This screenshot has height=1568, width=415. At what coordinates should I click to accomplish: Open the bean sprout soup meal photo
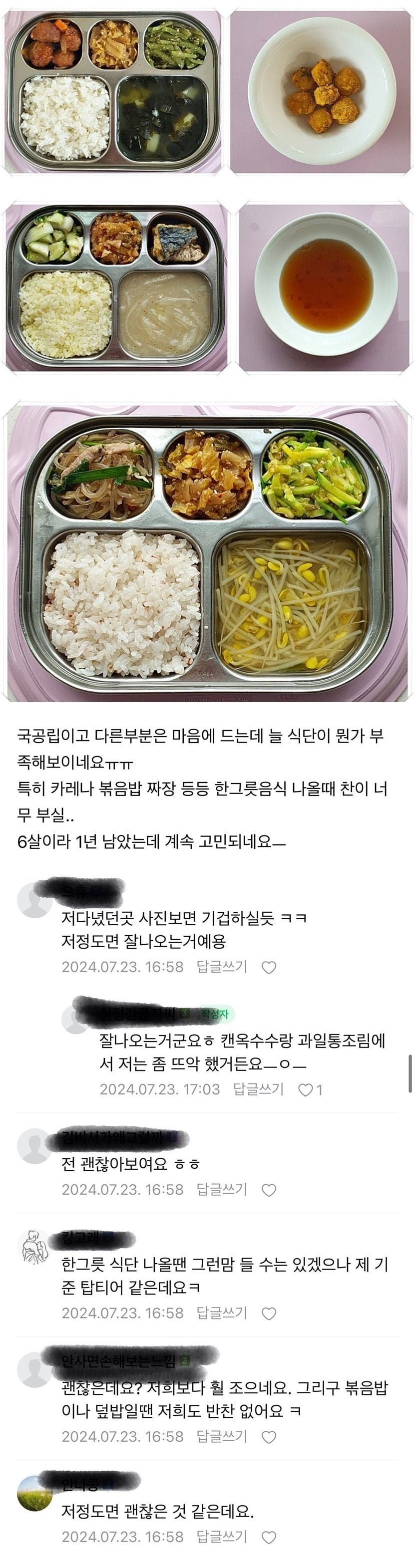207,553
